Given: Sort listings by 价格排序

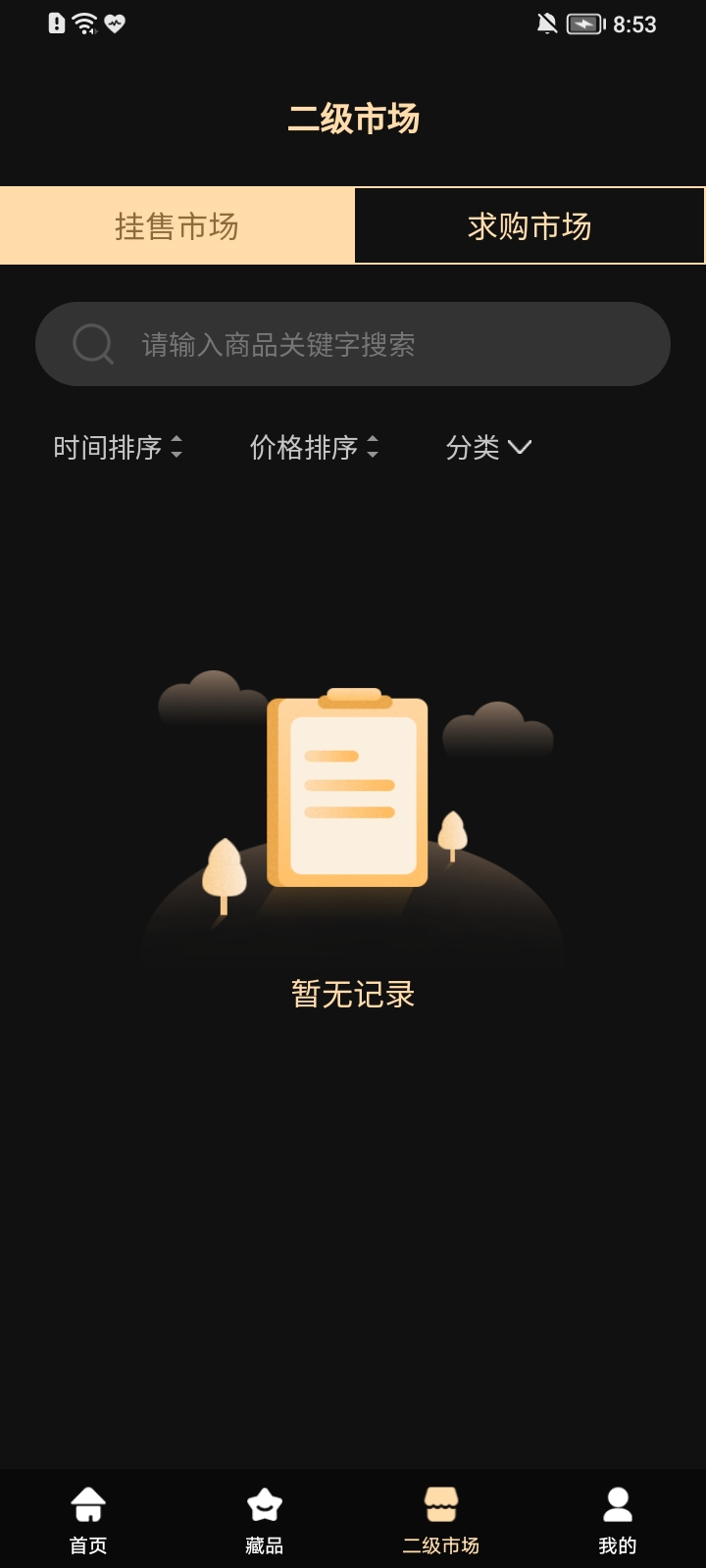Looking at the screenshot, I should (x=314, y=448).
